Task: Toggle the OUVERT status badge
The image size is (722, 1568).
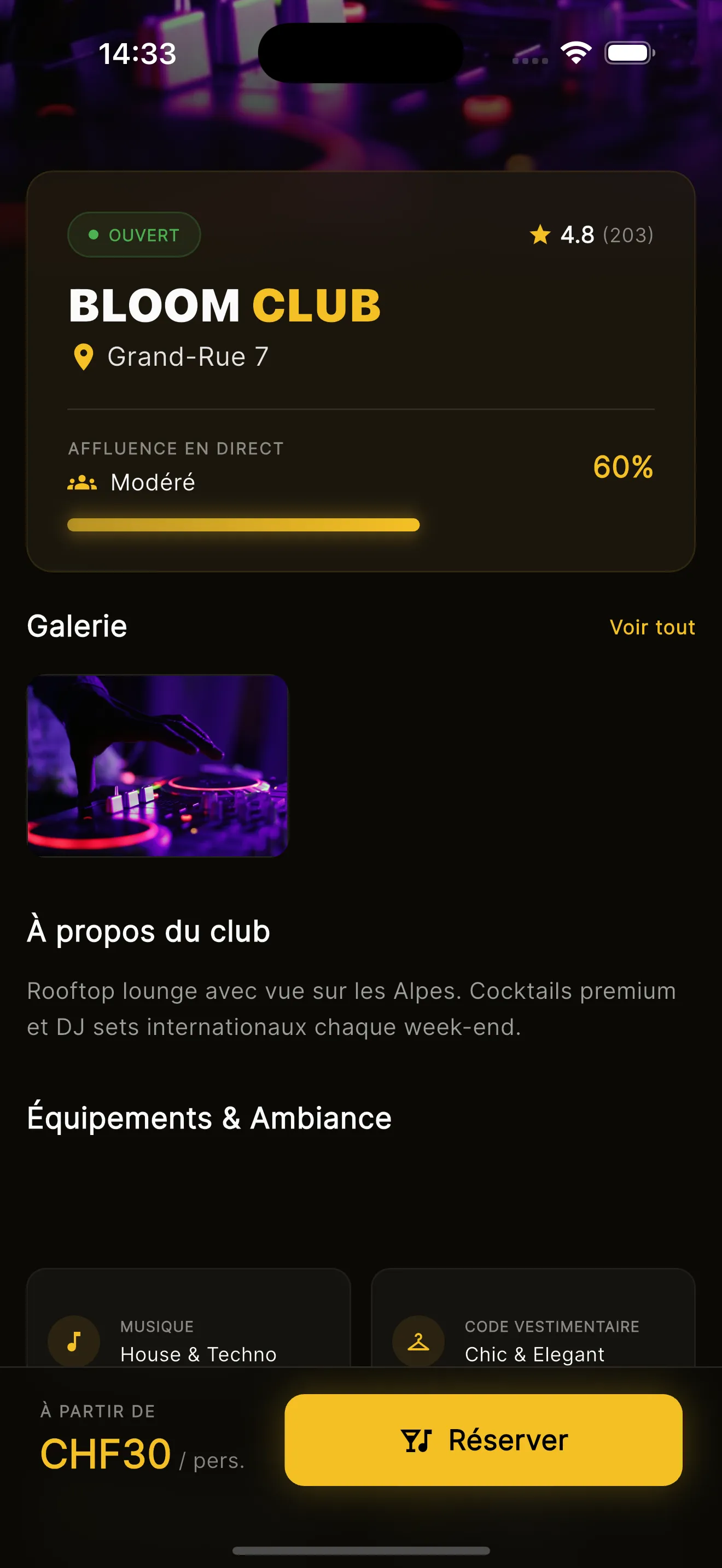Action: tap(134, 235)
